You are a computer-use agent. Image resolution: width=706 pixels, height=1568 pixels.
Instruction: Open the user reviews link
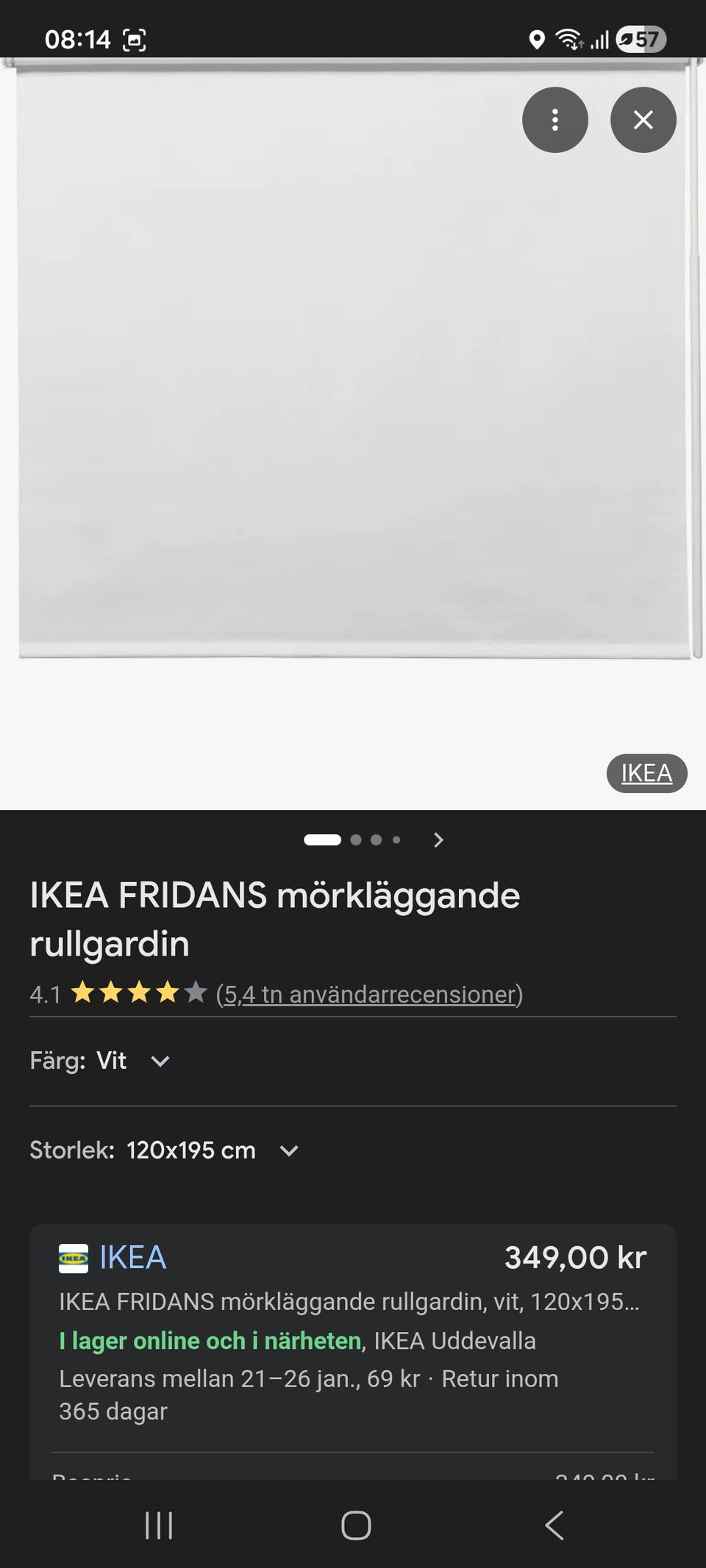pyautogui.click(x=368, y=993)
